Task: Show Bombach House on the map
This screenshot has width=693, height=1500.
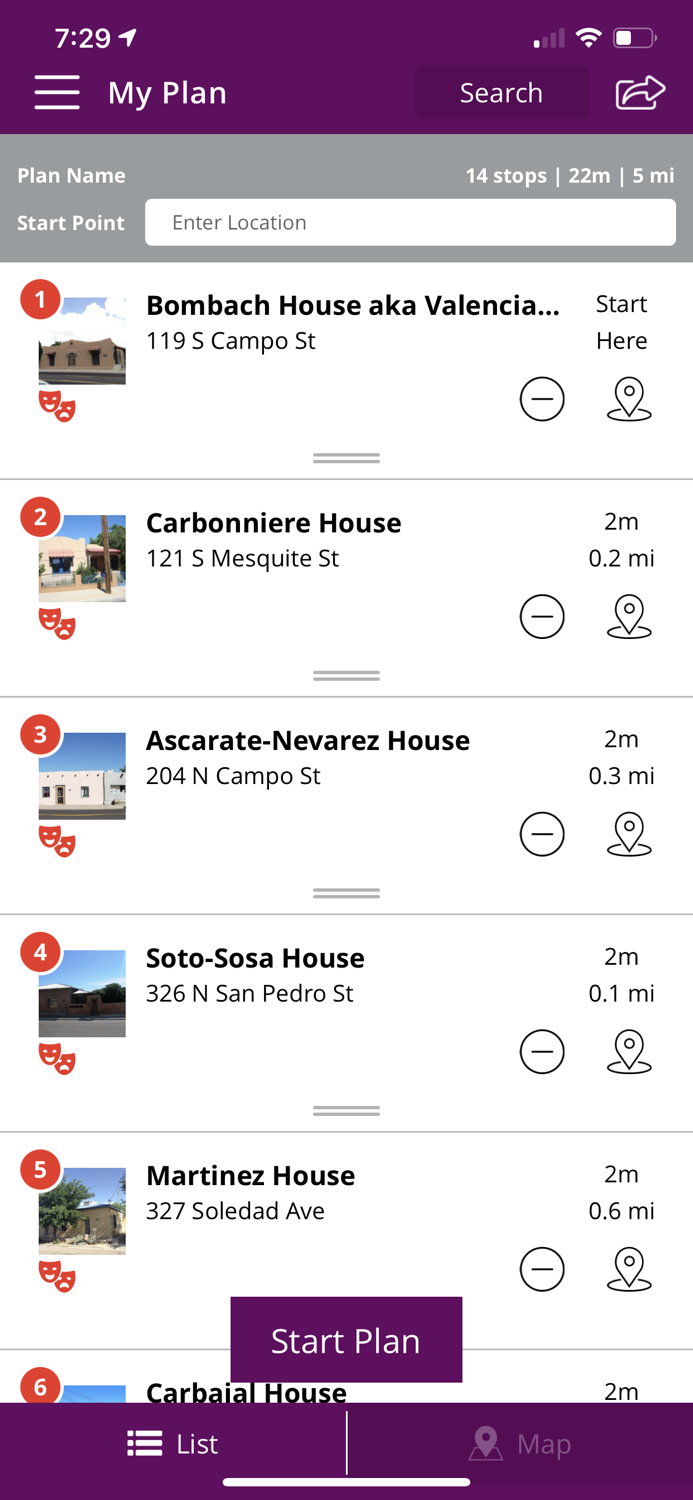Action: coord(629,400)
